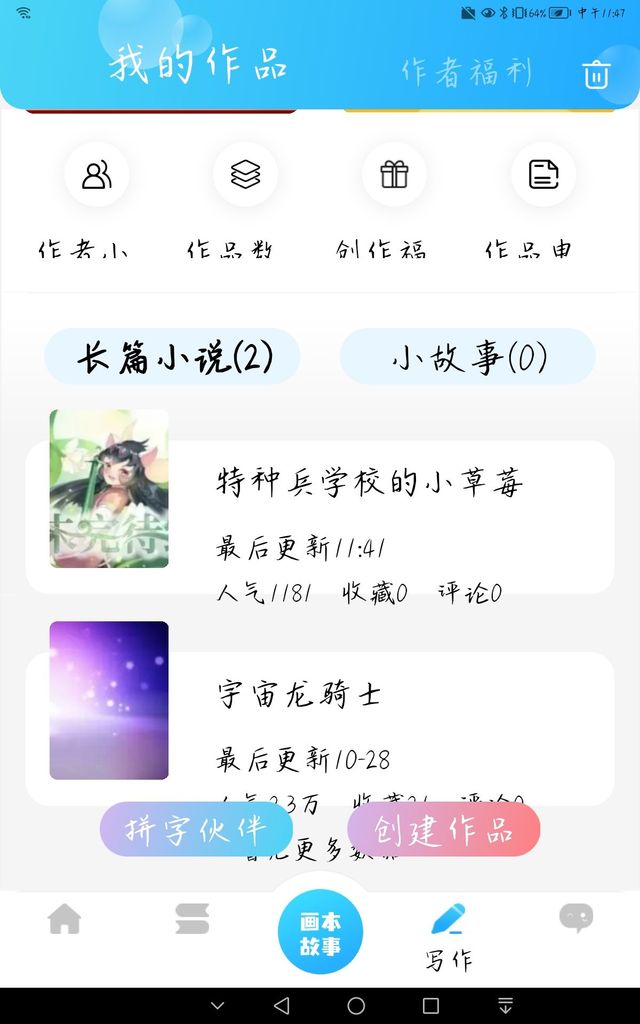Go to the home tab
Screen dimensions: 640x1024
coord(65,919)
